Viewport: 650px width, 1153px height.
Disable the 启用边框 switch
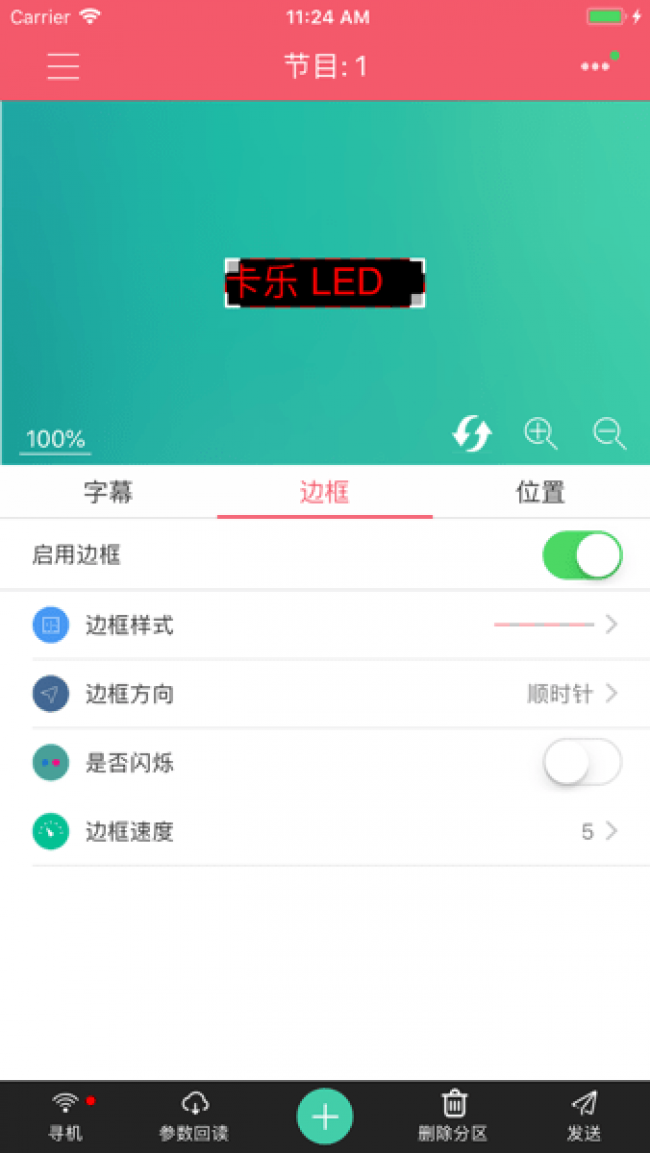[582, 555]
